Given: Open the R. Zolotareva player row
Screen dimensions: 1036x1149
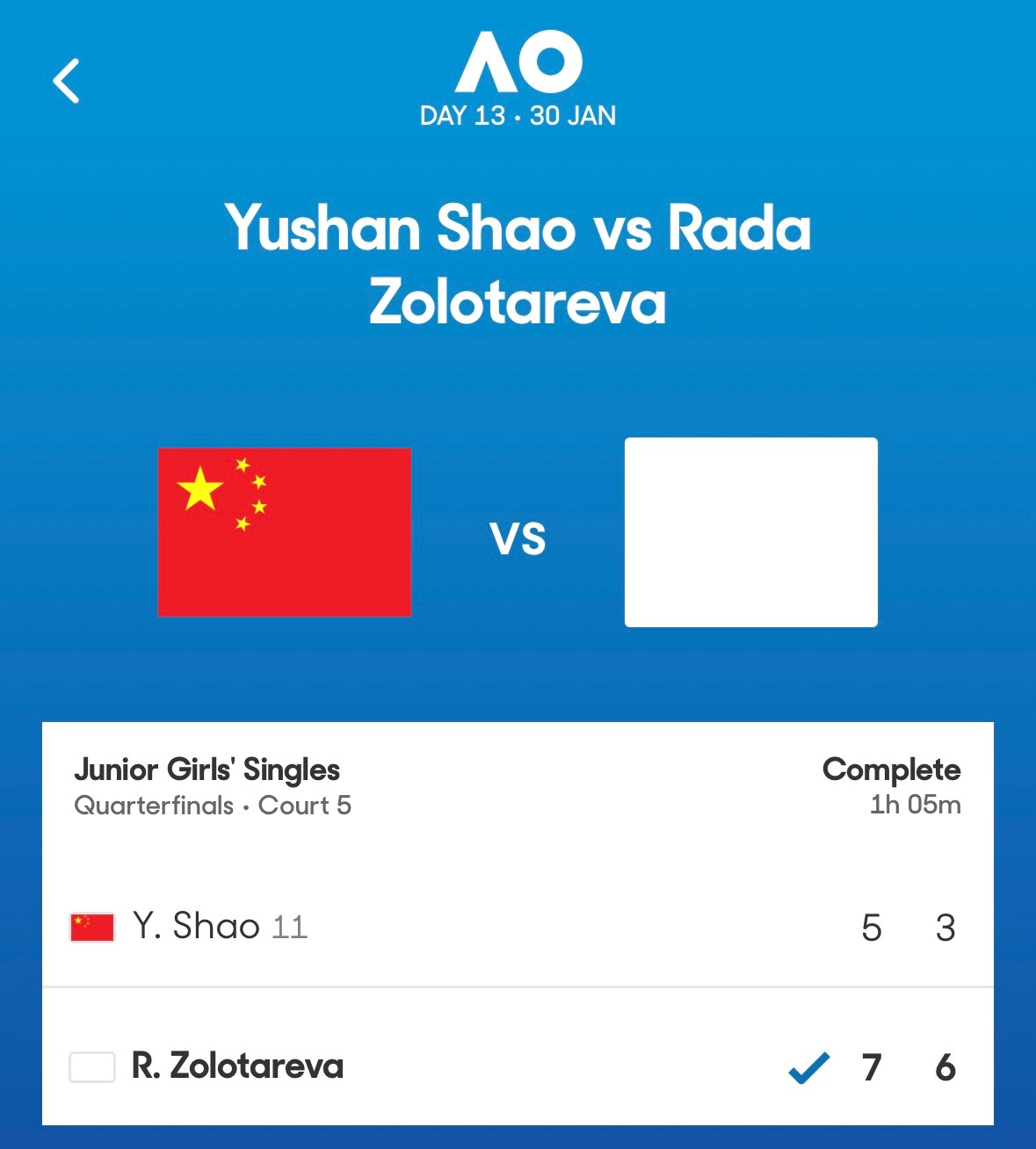Looking at the screenshot, I should (x=351, y=1066).
